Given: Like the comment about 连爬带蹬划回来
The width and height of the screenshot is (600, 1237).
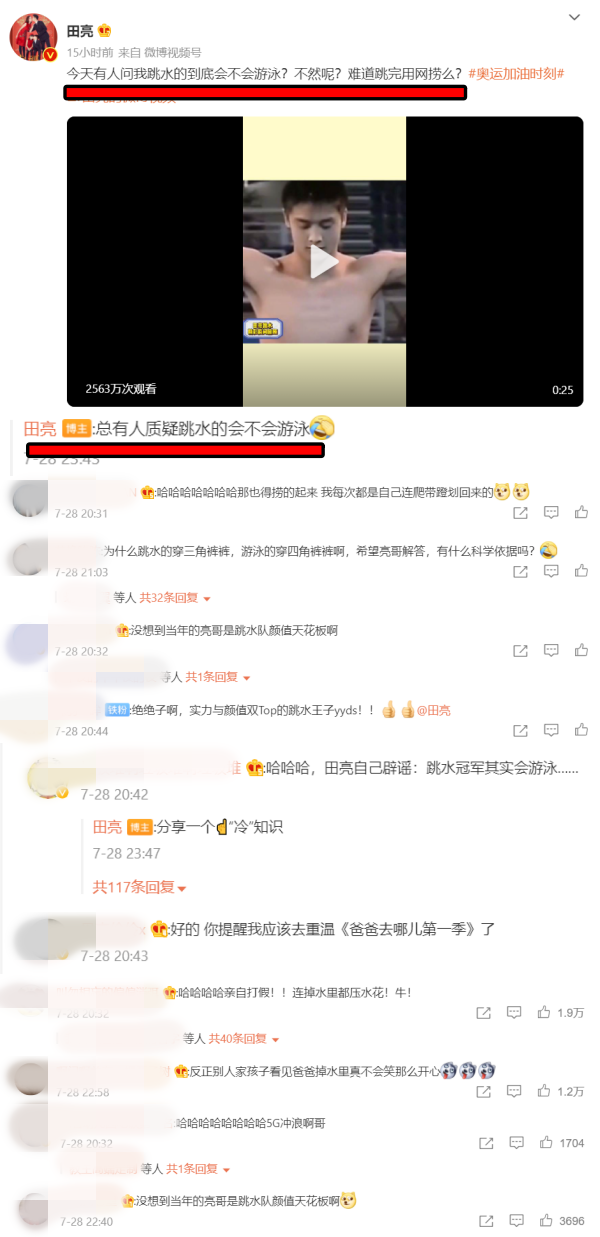Looking at the screenshot, I should pyautogui.click(x=581, y=512).
